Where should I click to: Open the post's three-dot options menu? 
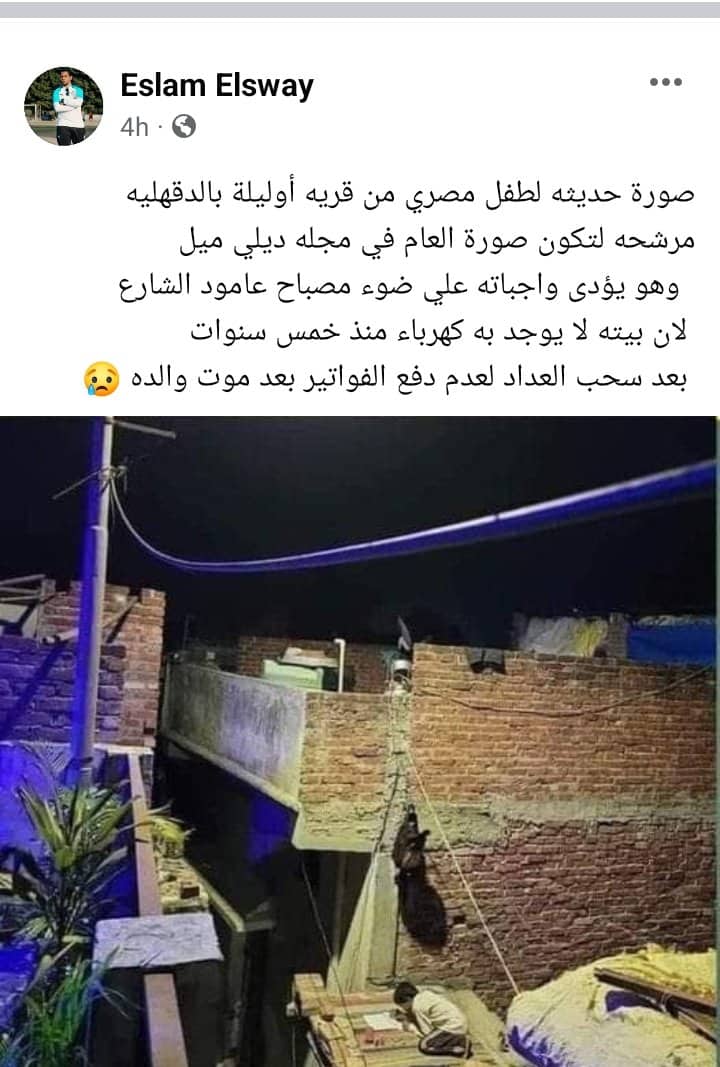click(x=665, y=83)
